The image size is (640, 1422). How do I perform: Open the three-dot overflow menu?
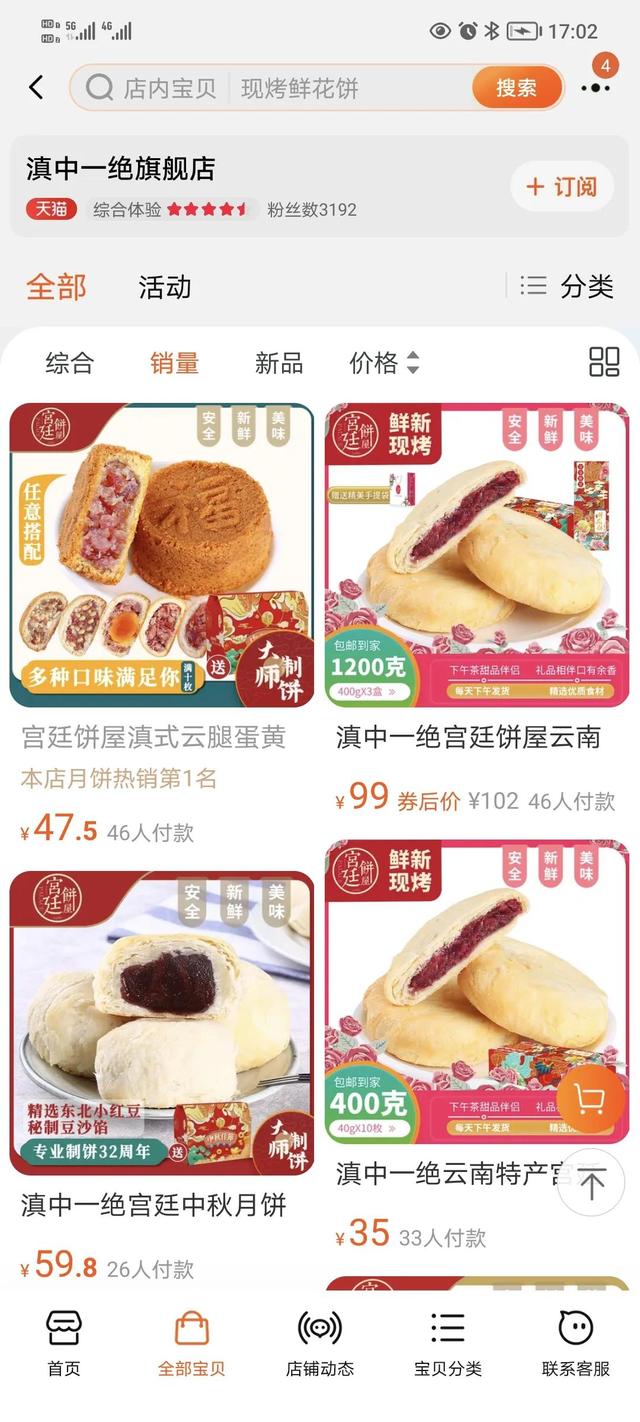[595, 88]
